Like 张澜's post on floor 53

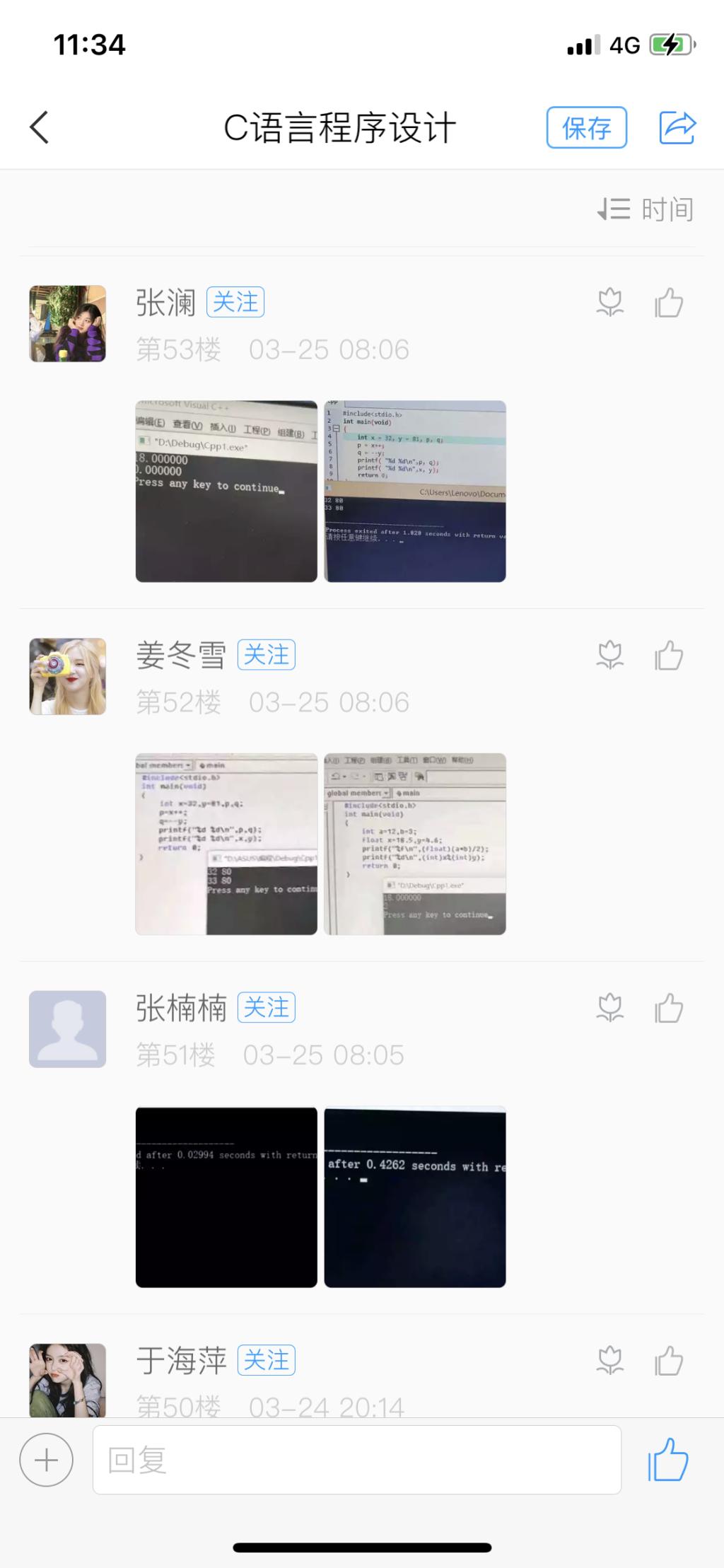(x=668, y=303)
